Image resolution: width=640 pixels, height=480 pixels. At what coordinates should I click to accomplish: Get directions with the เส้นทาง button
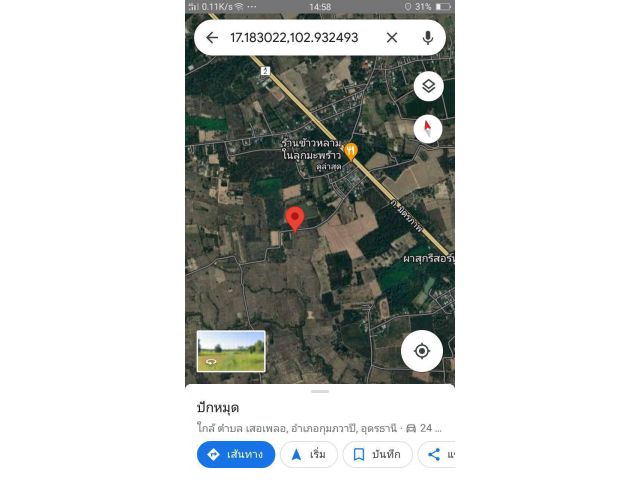pyautogui.click(x=236, y=455)
